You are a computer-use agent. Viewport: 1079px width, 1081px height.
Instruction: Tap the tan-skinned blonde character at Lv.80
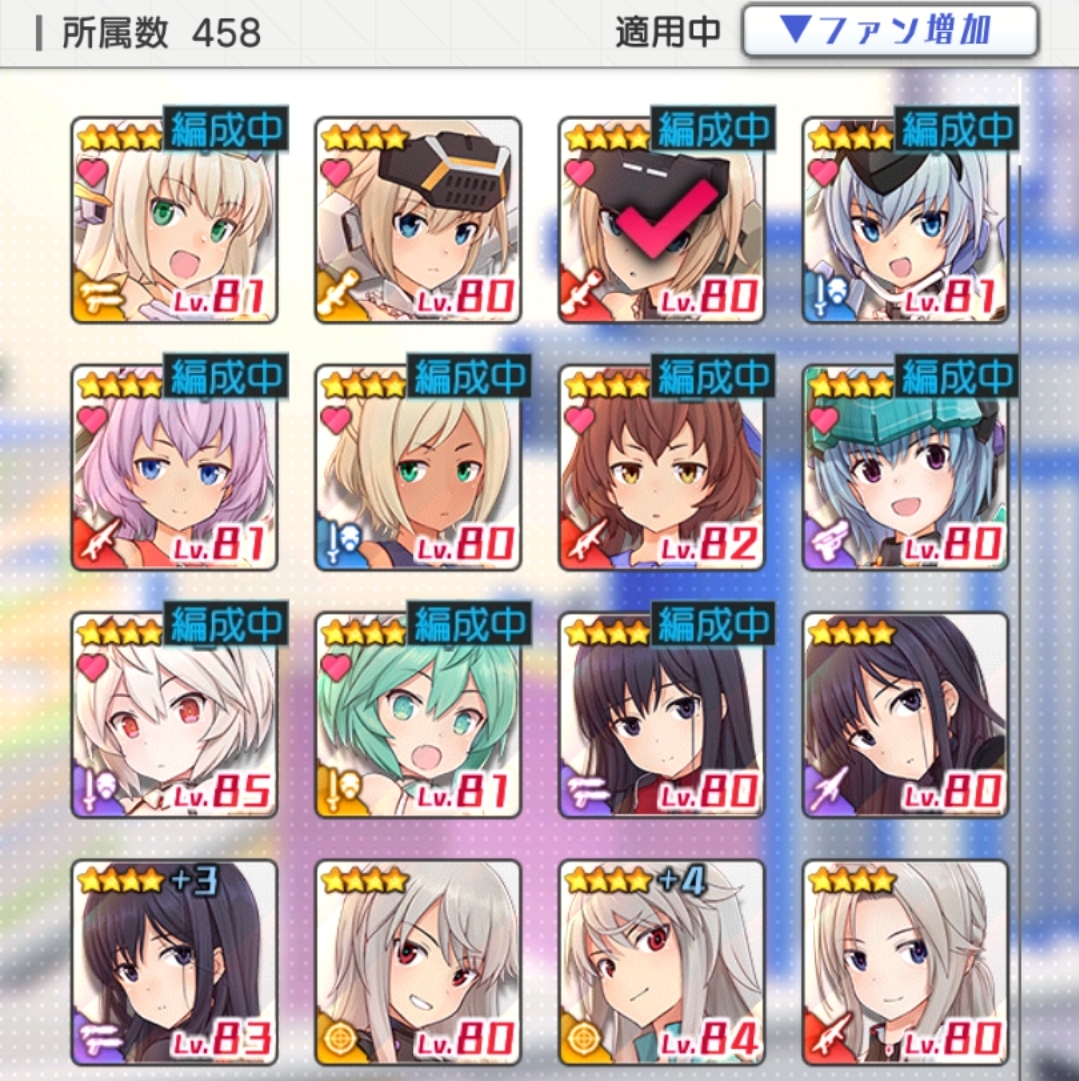coord(418,468)
